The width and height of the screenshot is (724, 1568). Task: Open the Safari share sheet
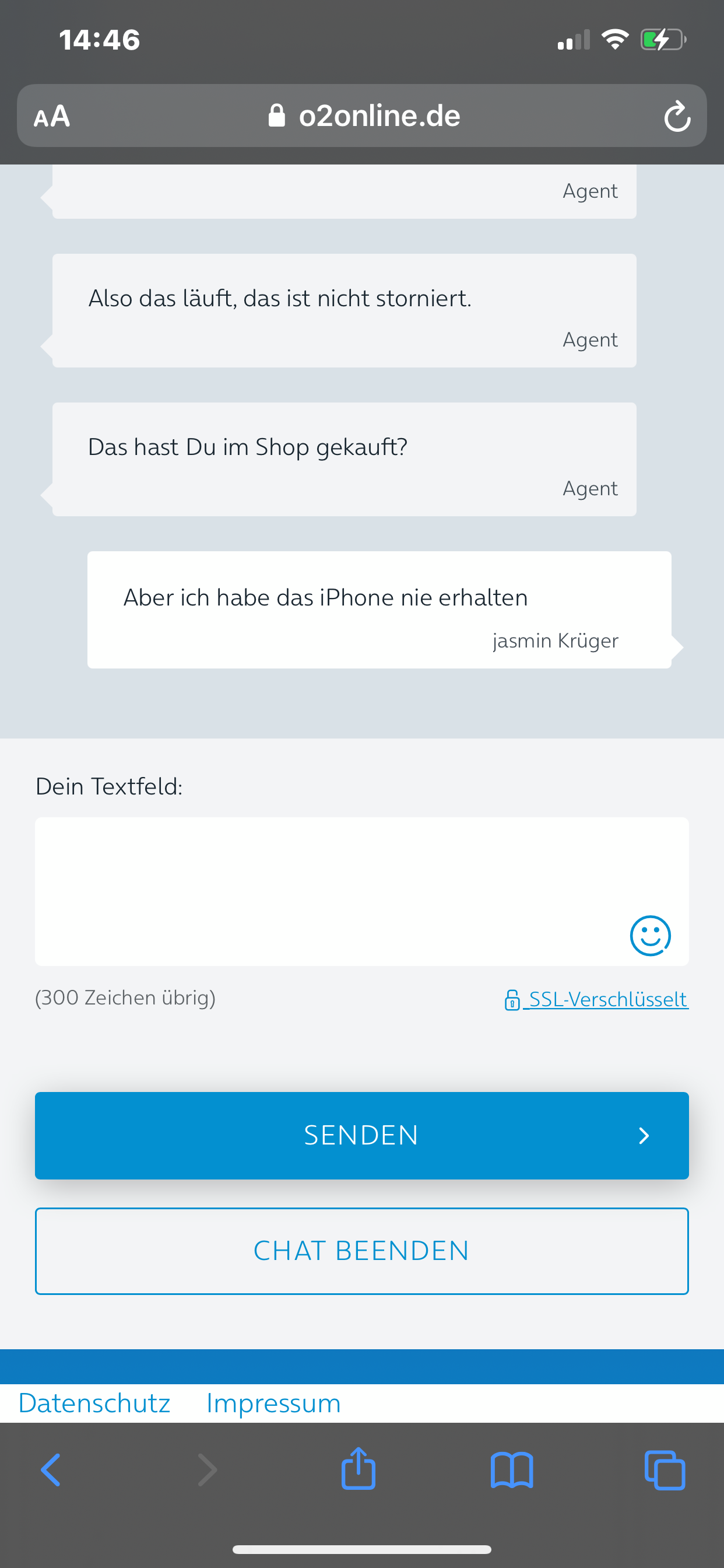(359, 1469)
